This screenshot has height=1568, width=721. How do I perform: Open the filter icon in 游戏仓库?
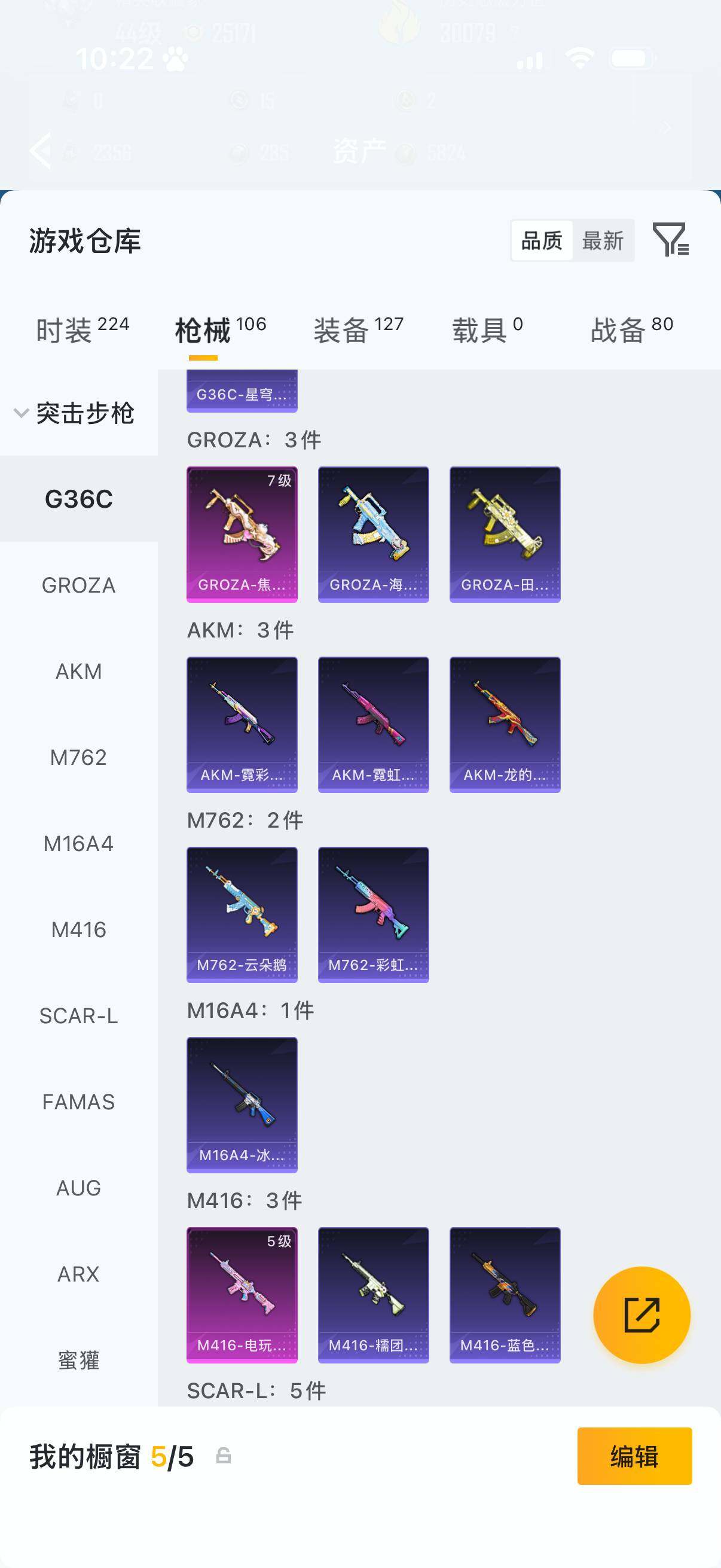(670, 239)
